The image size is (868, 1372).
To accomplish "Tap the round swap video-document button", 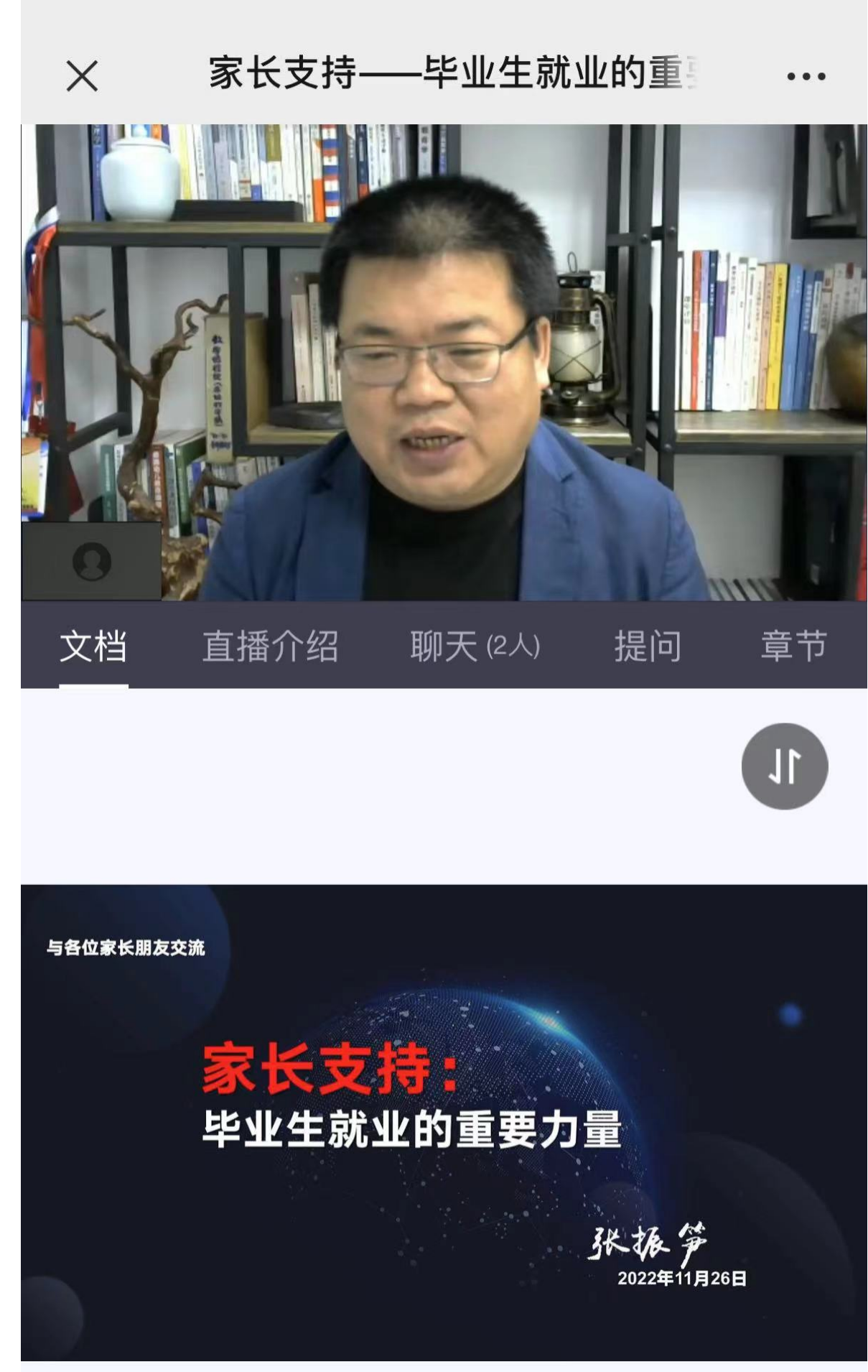I will [784, 766].
